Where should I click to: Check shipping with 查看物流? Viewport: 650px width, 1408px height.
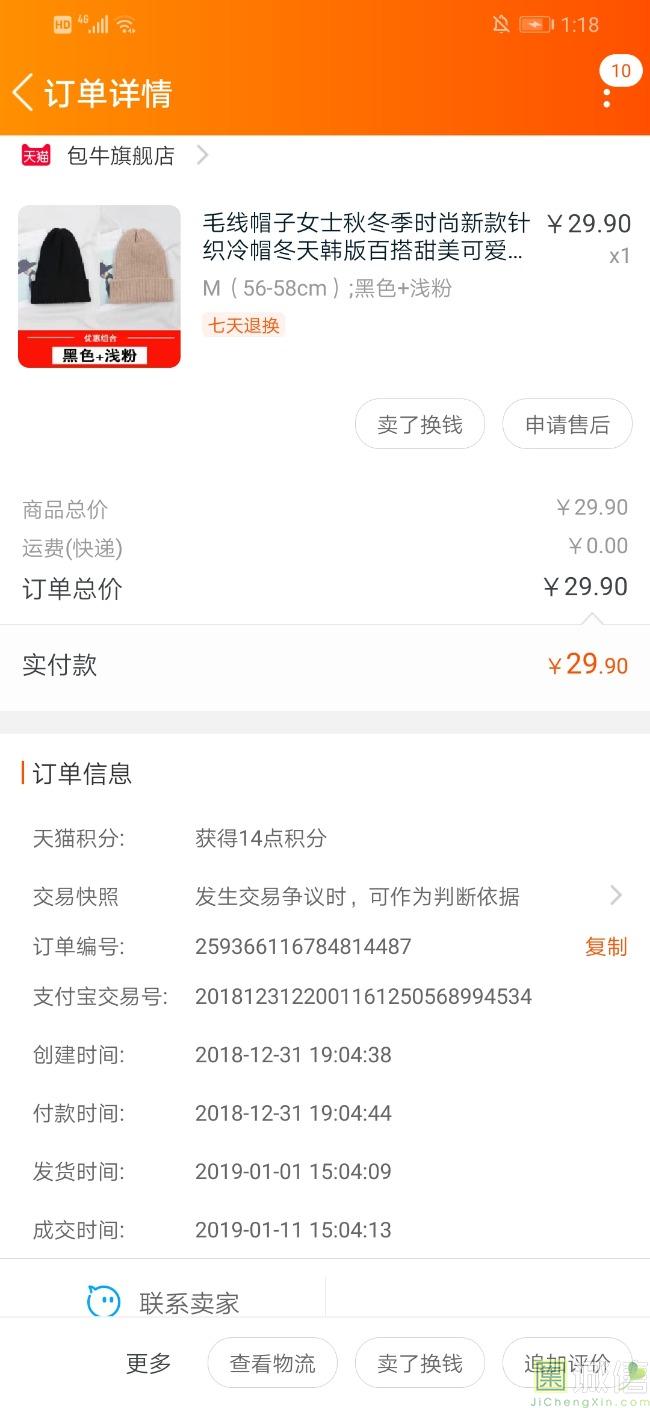272,1362
